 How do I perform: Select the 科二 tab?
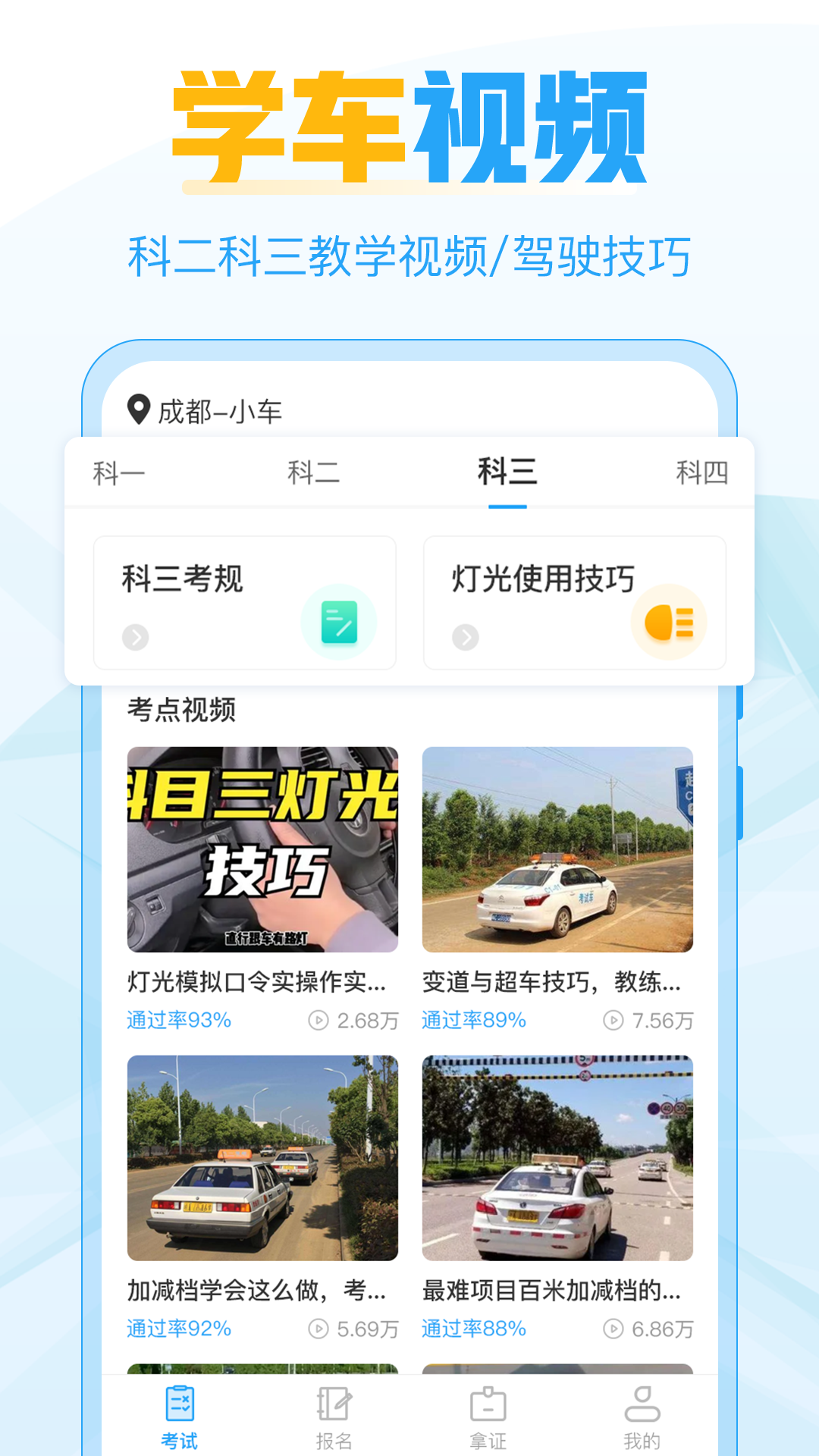[x=313, y=472]
